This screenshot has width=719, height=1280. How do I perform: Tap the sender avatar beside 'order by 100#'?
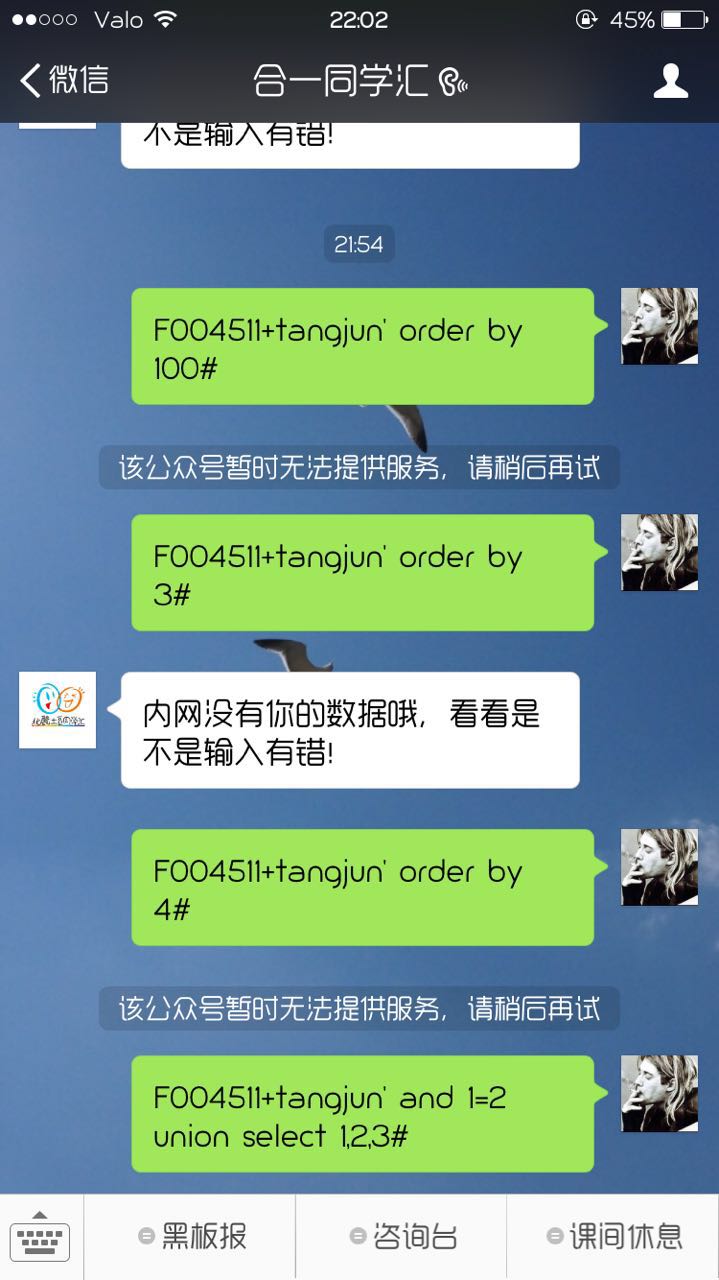pyautogui.click(x=659, y=326)
